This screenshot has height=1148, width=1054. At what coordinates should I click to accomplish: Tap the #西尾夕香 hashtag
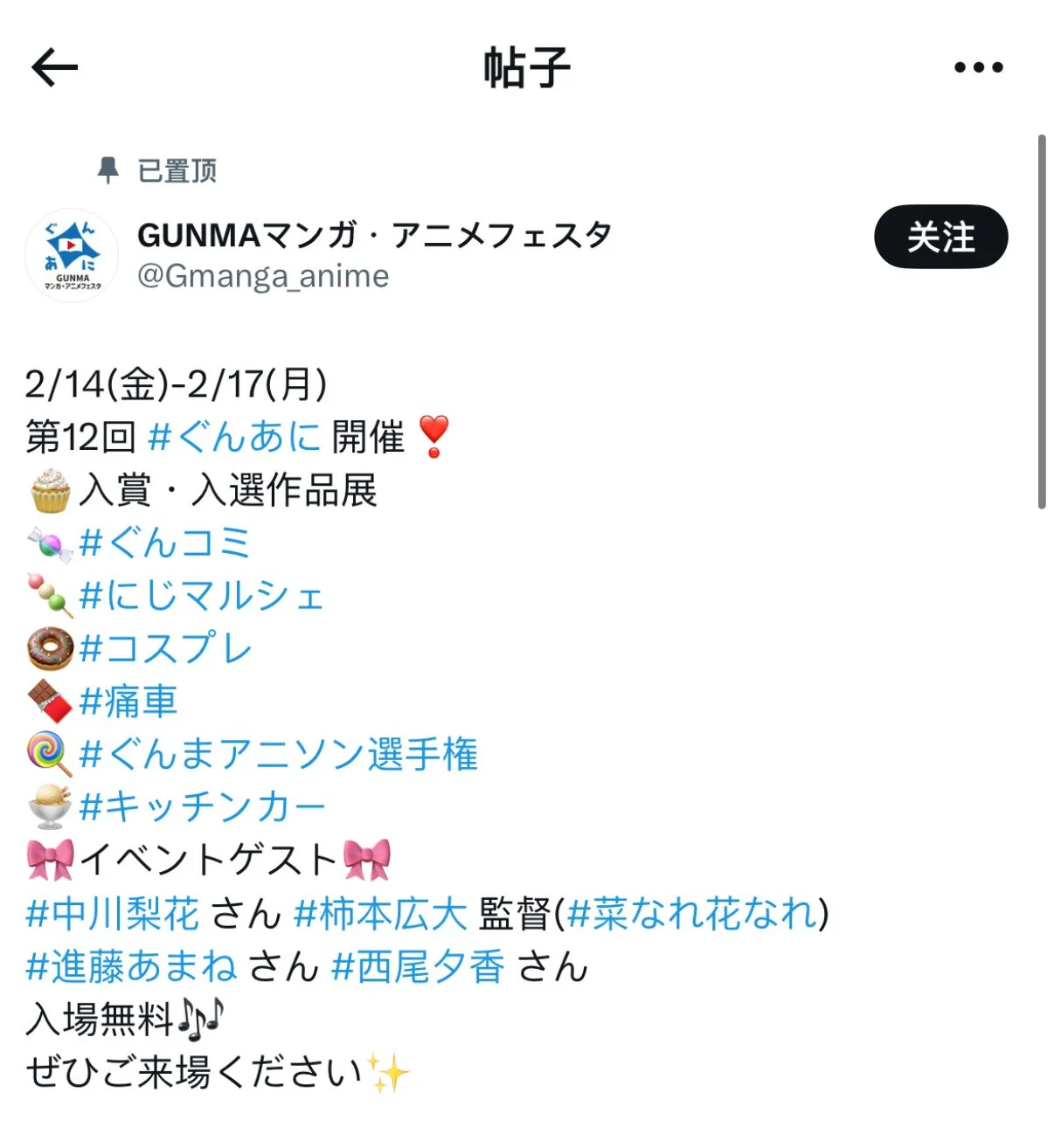[x=419, y=967]
